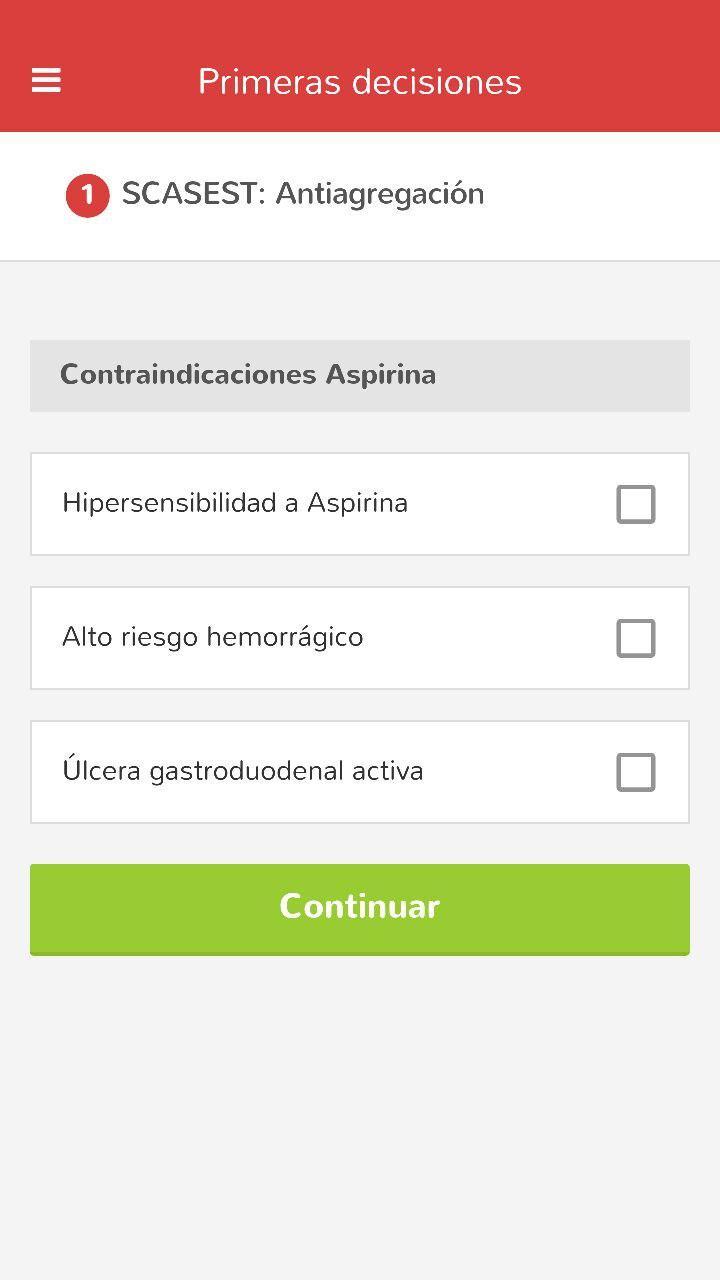
Task: Toggle the first aspirin contraindication checkbox
Action: 636,504
